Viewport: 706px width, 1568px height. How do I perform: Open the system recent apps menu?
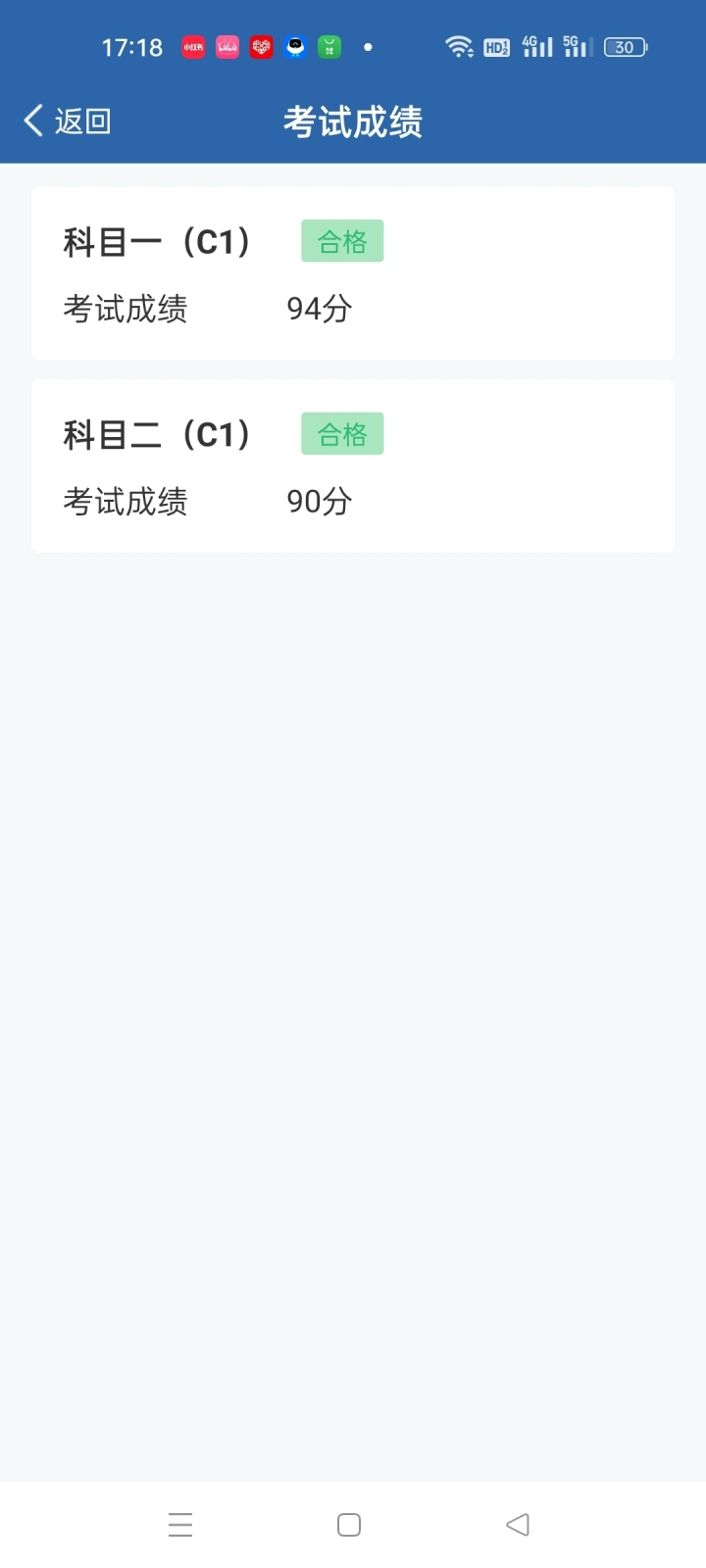pos(180,1525)
